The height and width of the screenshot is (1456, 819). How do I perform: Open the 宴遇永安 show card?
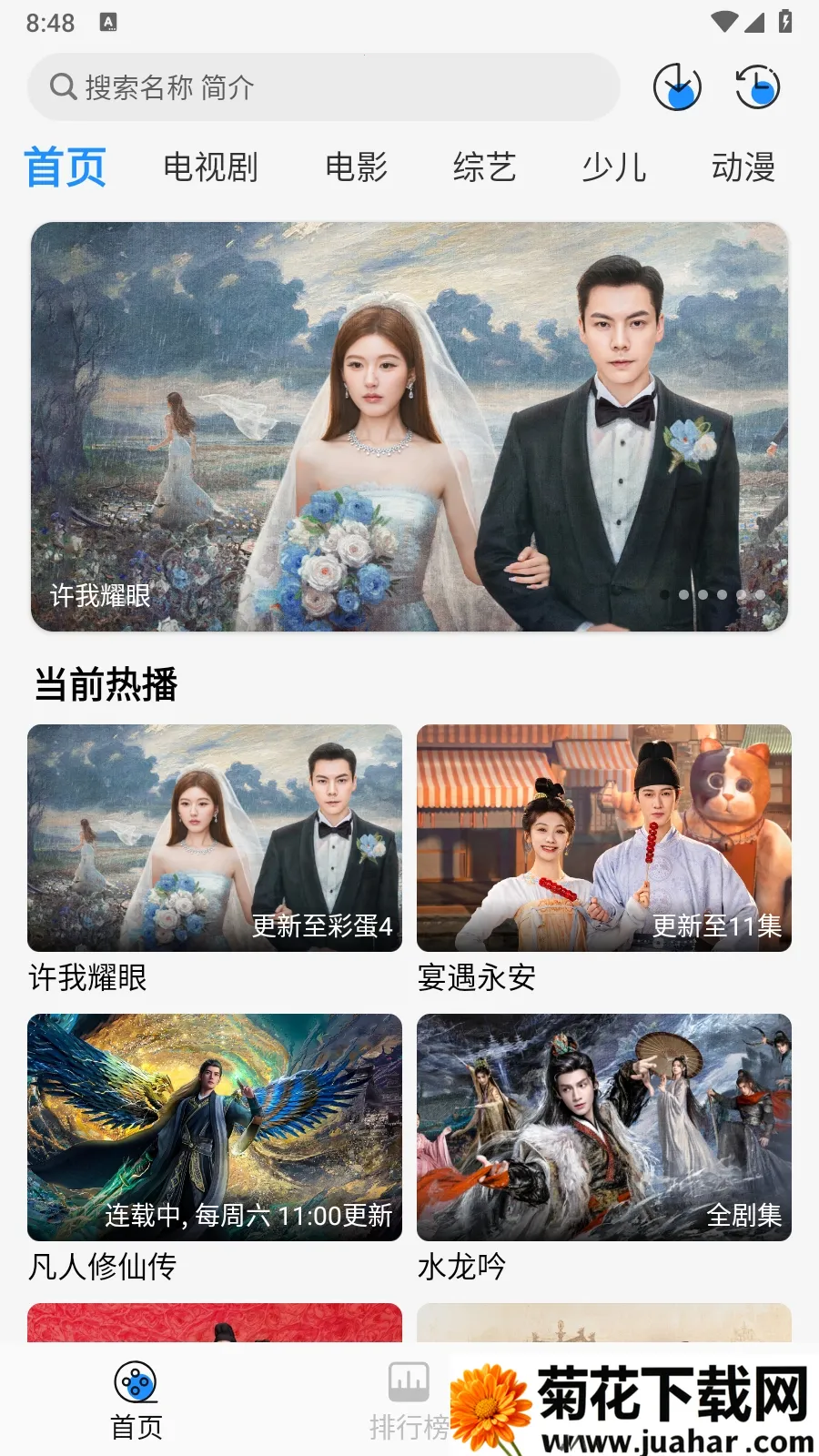pos(603,838)
